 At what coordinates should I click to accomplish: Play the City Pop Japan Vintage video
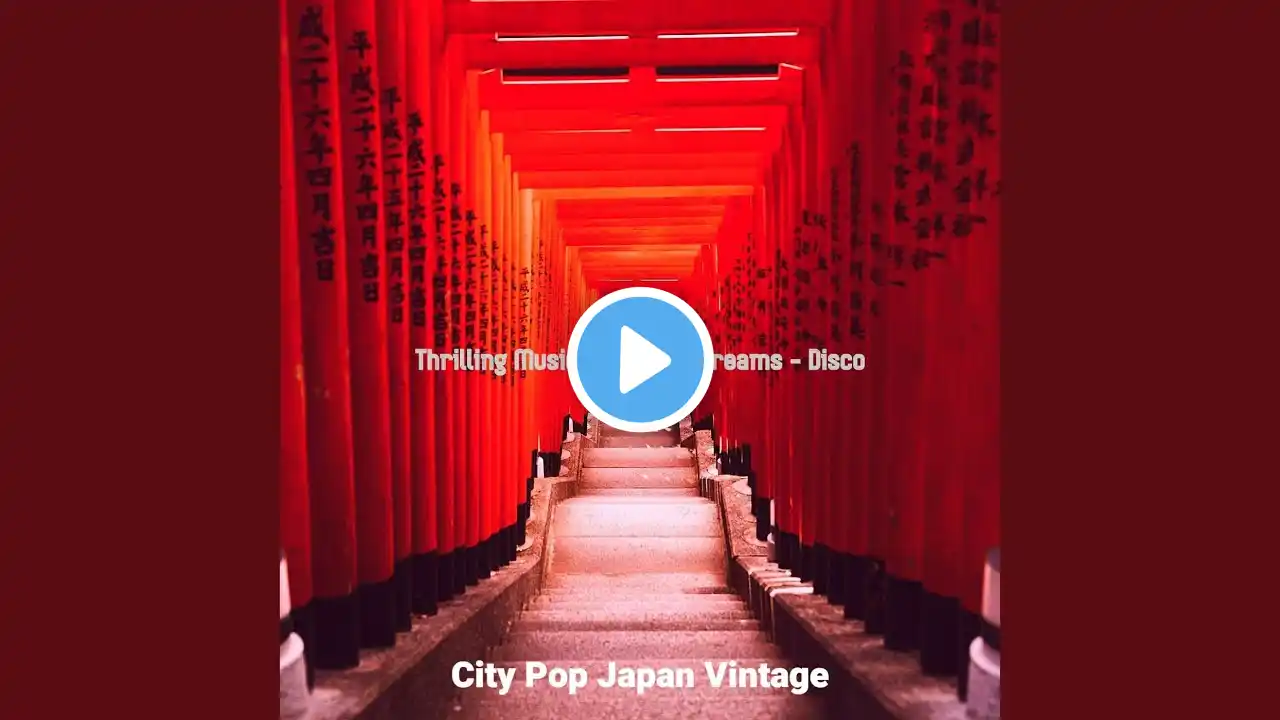[640, 360]
